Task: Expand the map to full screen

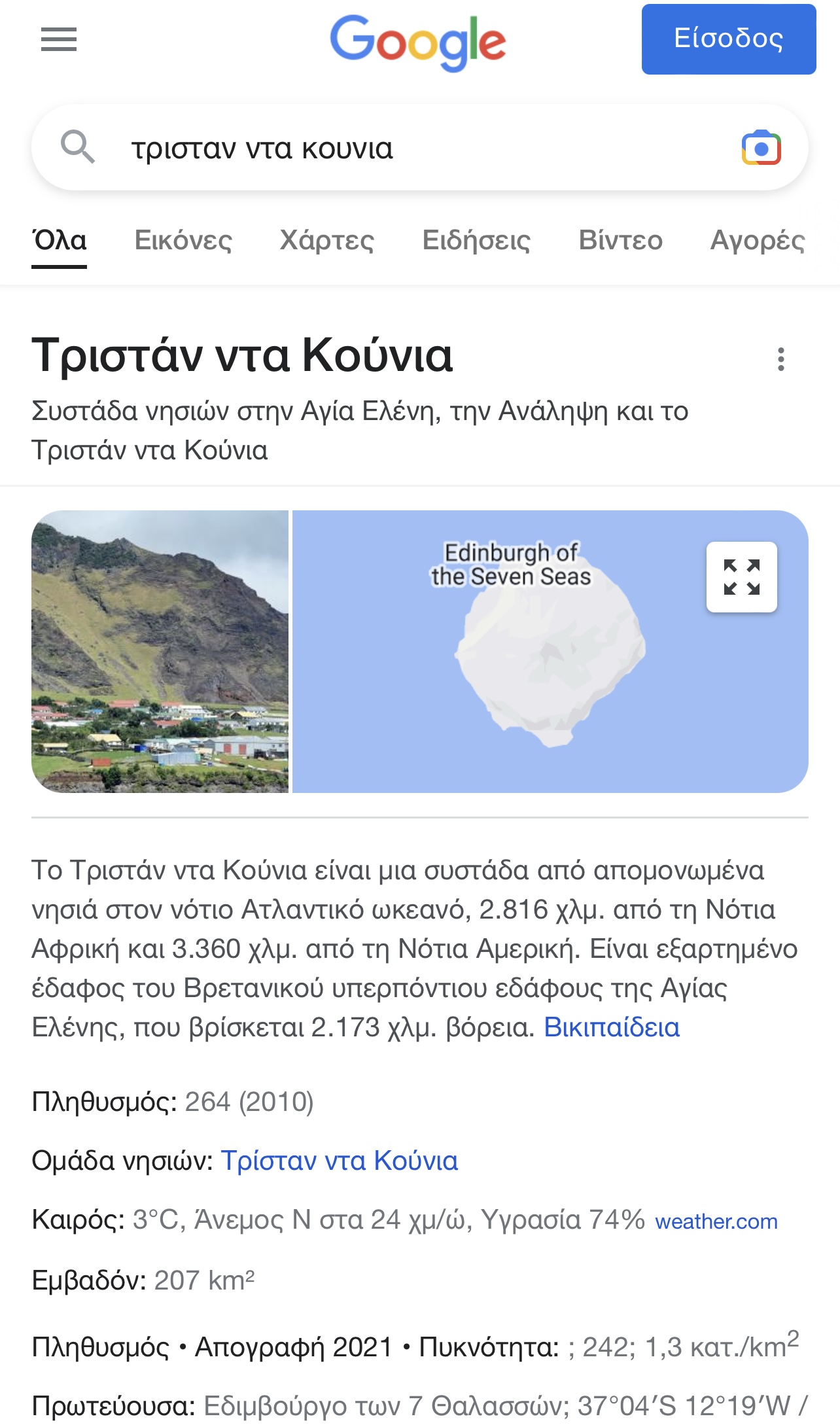Action: 741,577
